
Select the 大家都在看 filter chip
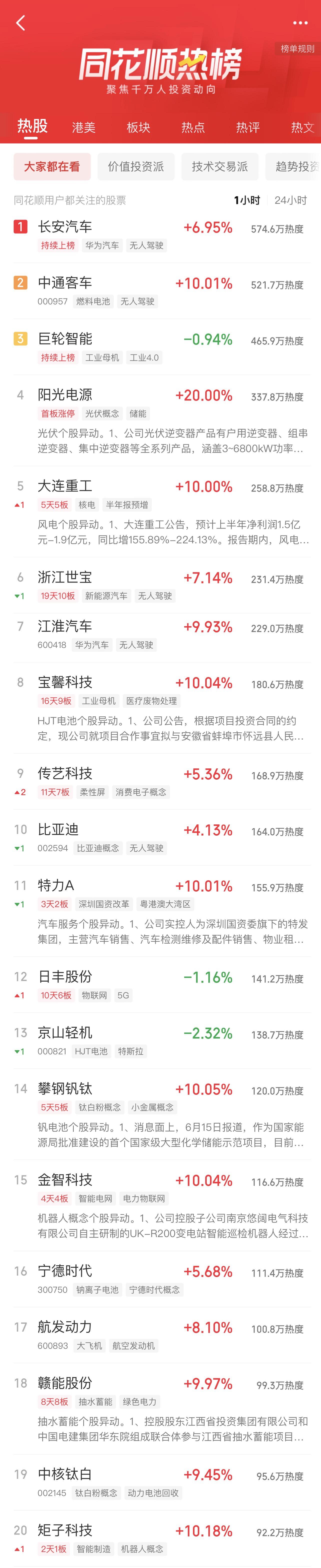pos(52,167)
